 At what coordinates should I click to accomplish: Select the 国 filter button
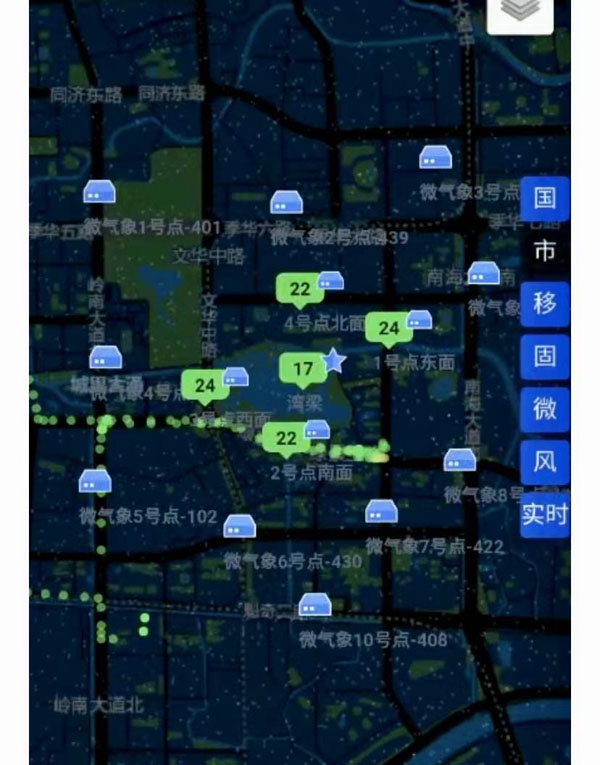(x=545, y=198)
